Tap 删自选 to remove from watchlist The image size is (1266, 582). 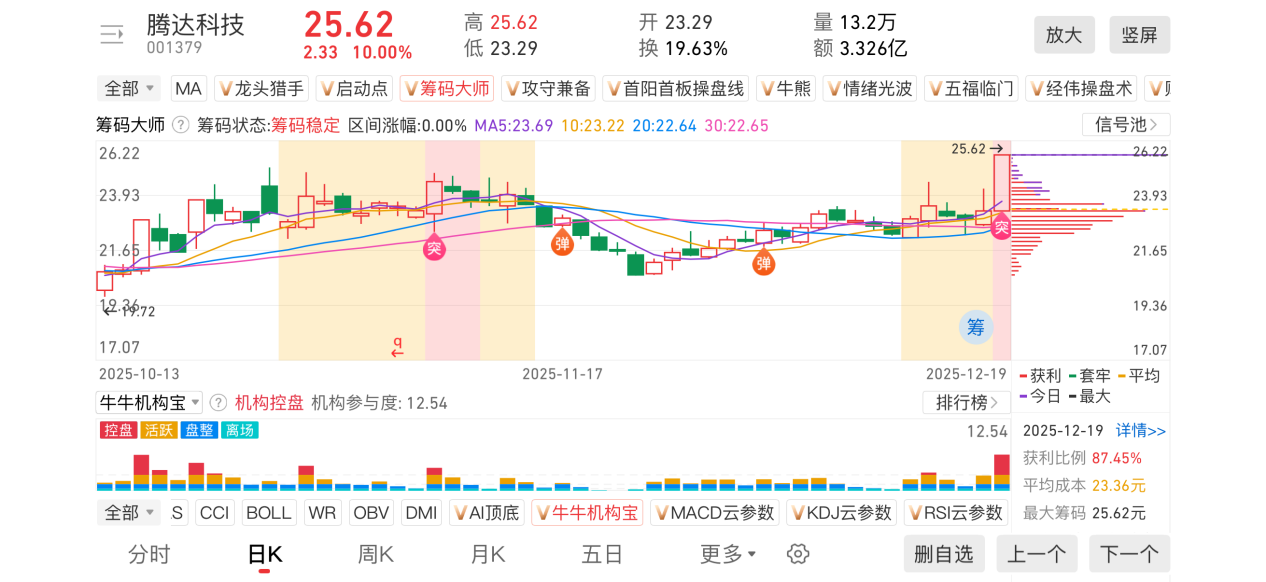coord(944,554)
